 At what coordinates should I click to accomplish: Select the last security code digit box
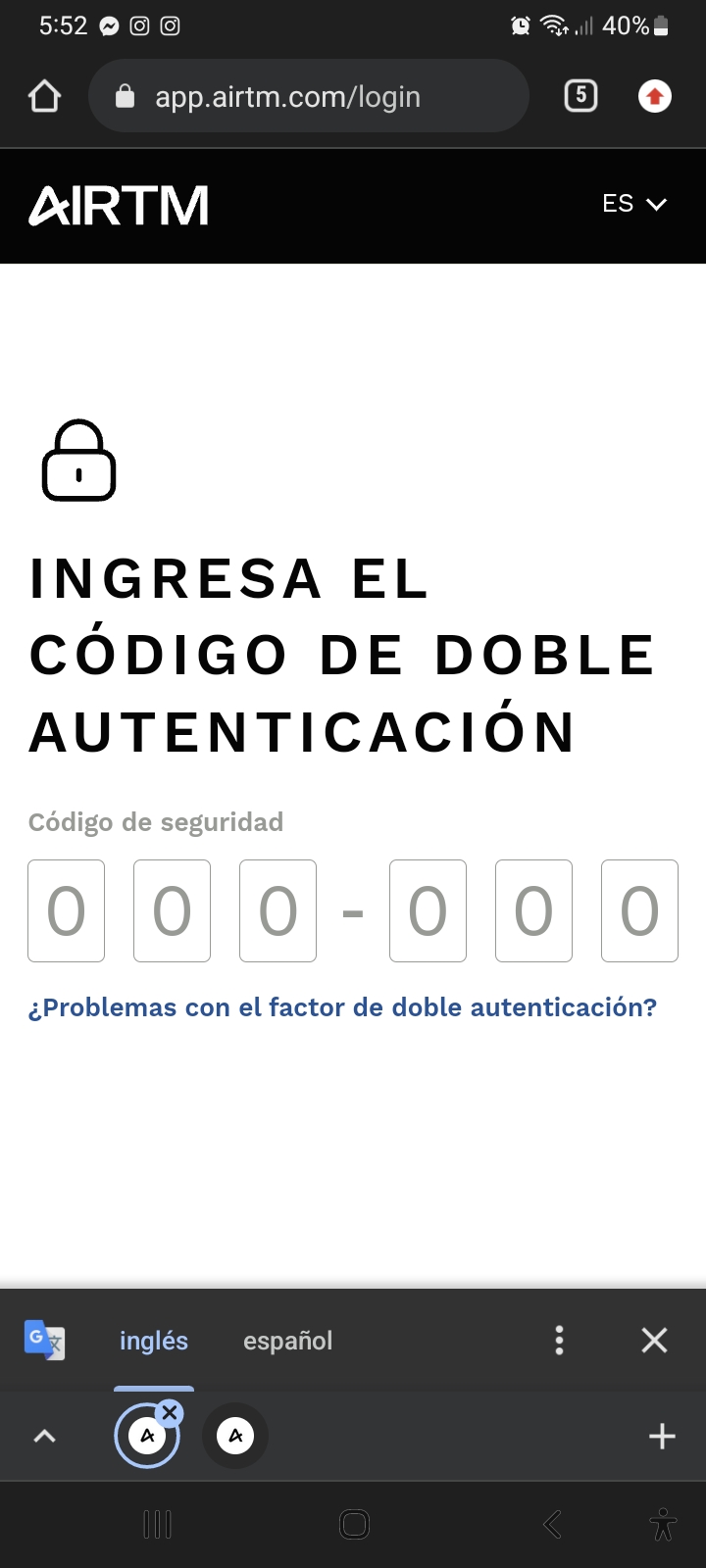(639, 910)
